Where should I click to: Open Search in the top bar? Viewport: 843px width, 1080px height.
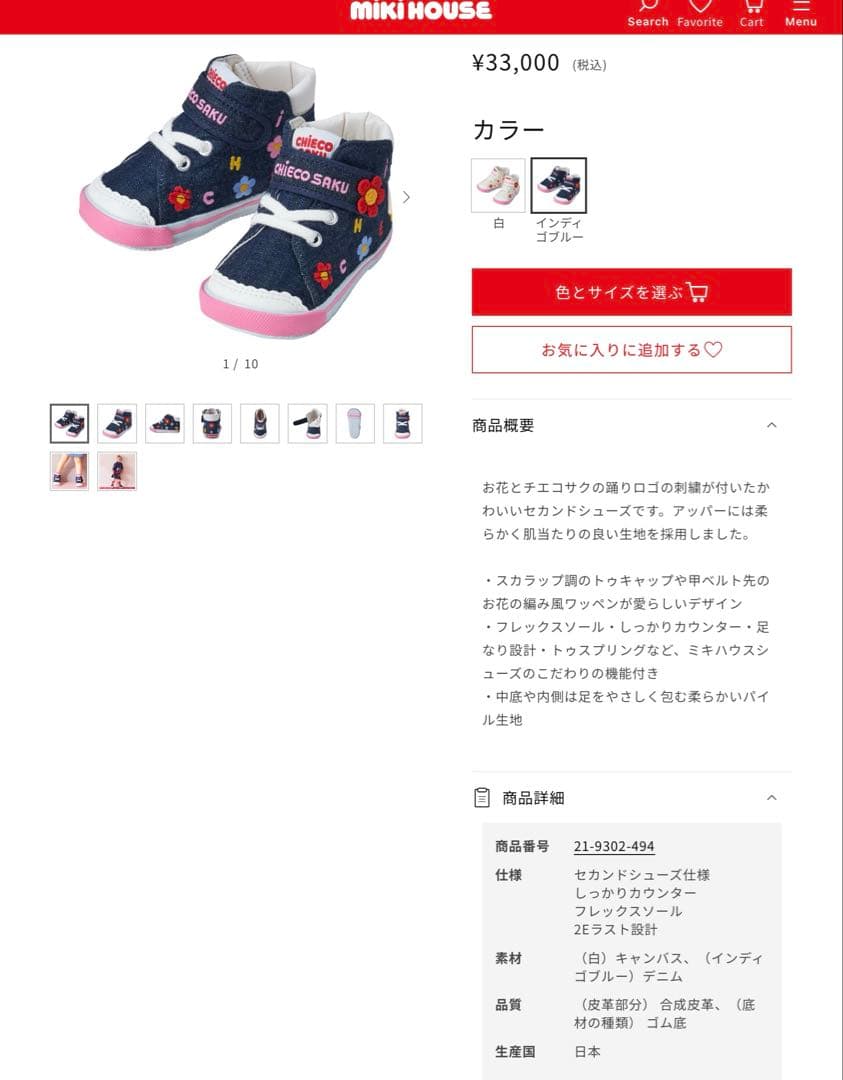pos(647,13)
